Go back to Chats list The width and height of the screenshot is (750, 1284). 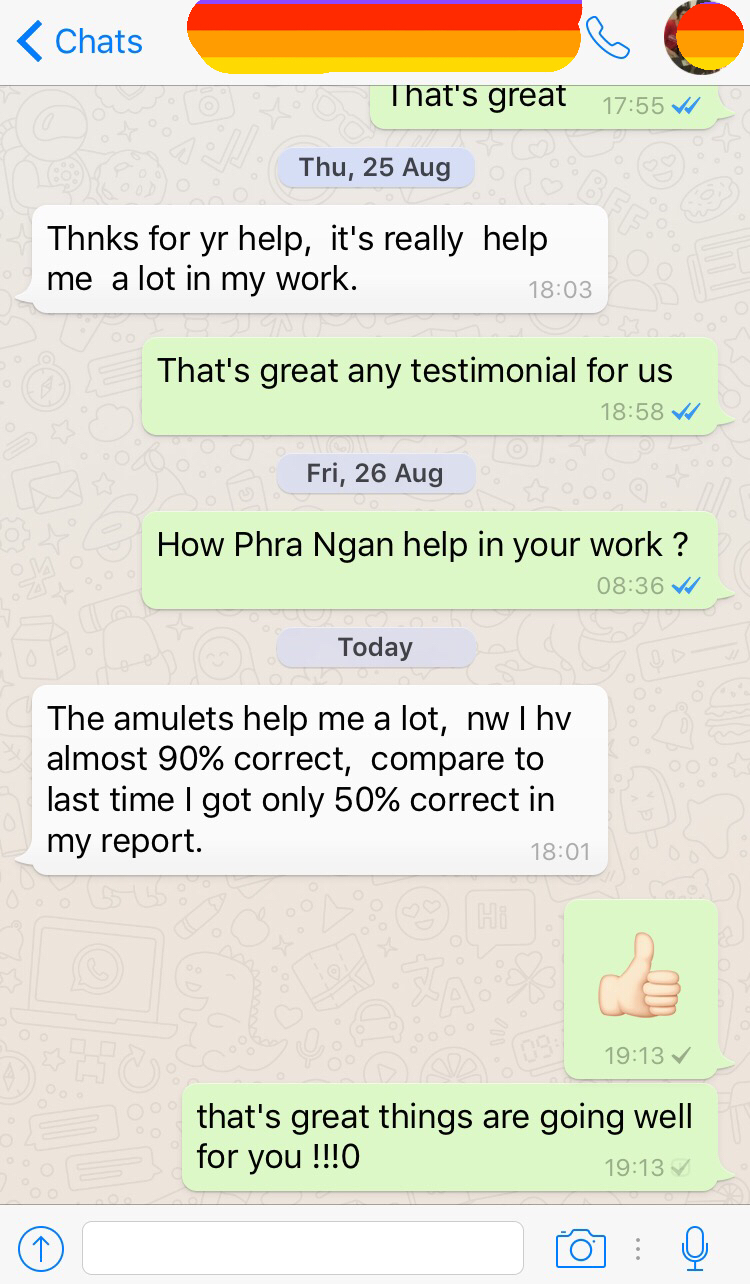point(80,42)
